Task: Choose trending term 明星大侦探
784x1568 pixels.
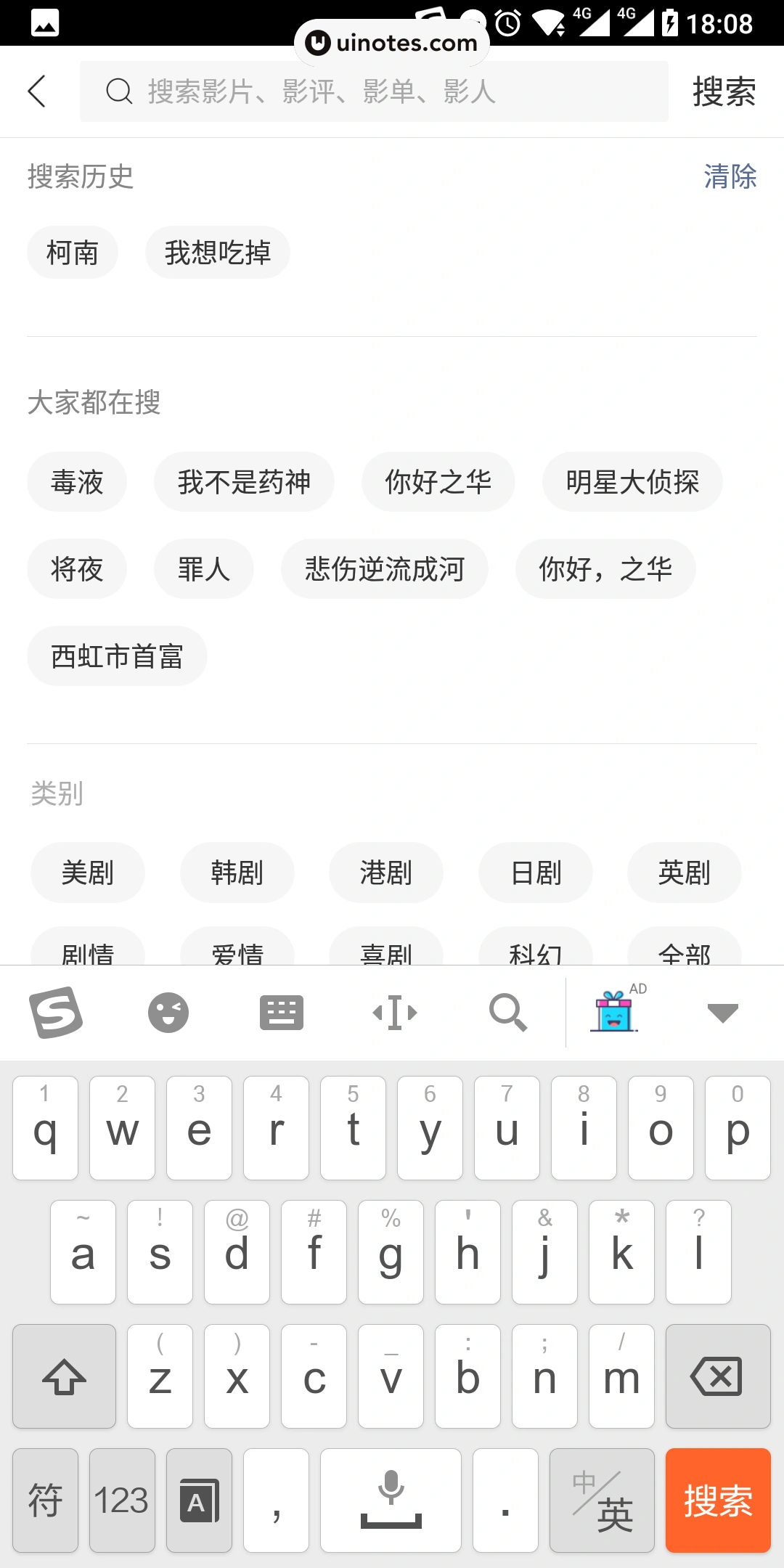Action: pyautogui.click(x=632, y=482)
